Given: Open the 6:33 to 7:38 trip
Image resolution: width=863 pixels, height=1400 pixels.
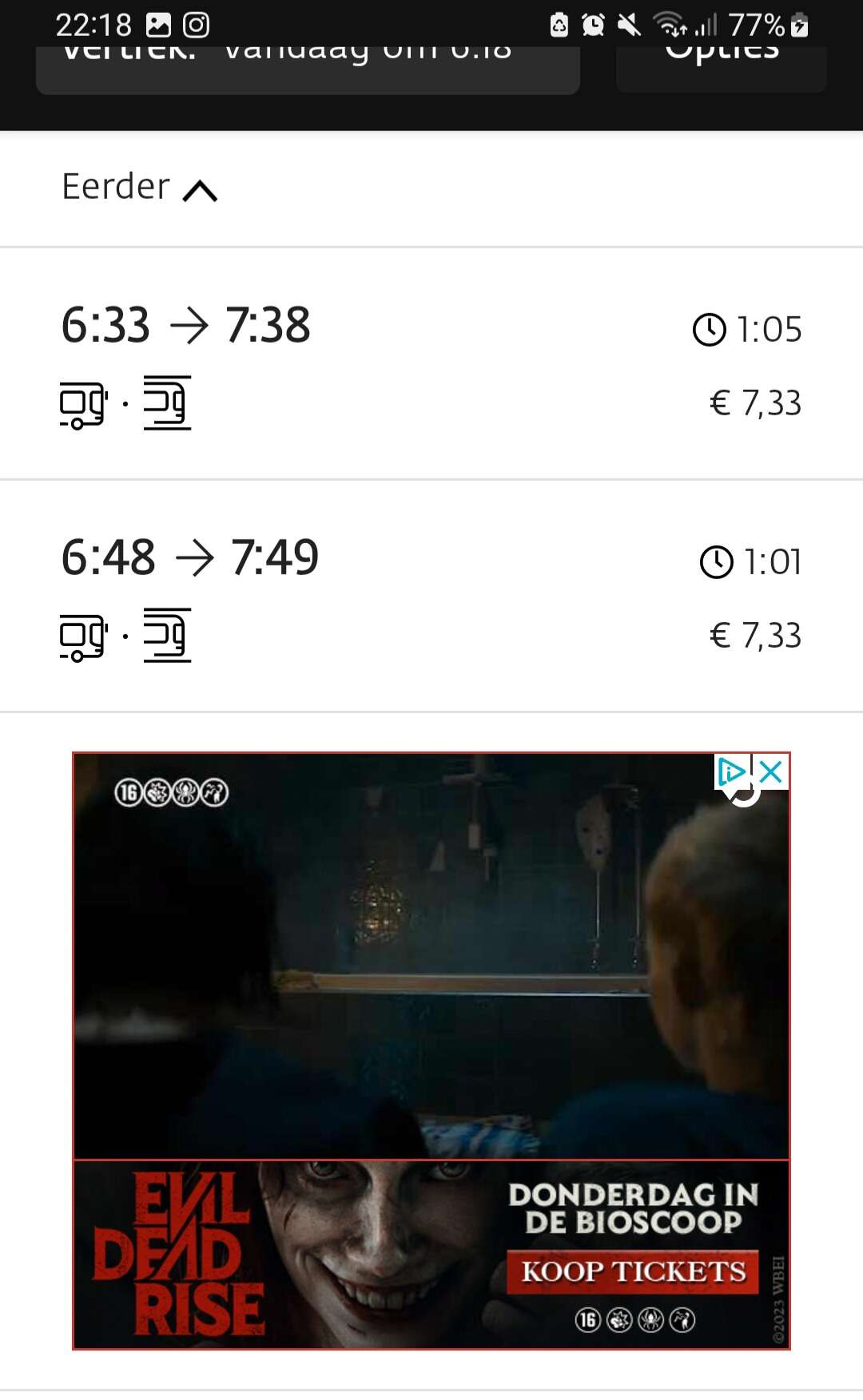Looking at the screenshot, I should point(431,364).
